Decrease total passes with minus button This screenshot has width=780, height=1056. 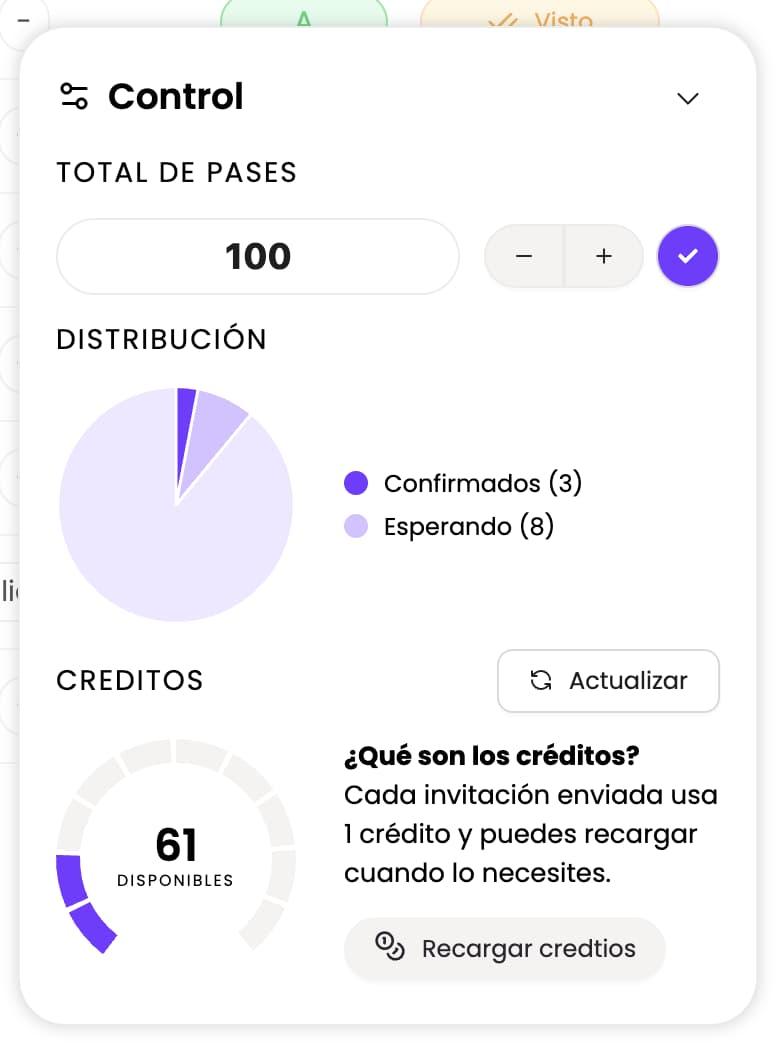coord(524,257)
